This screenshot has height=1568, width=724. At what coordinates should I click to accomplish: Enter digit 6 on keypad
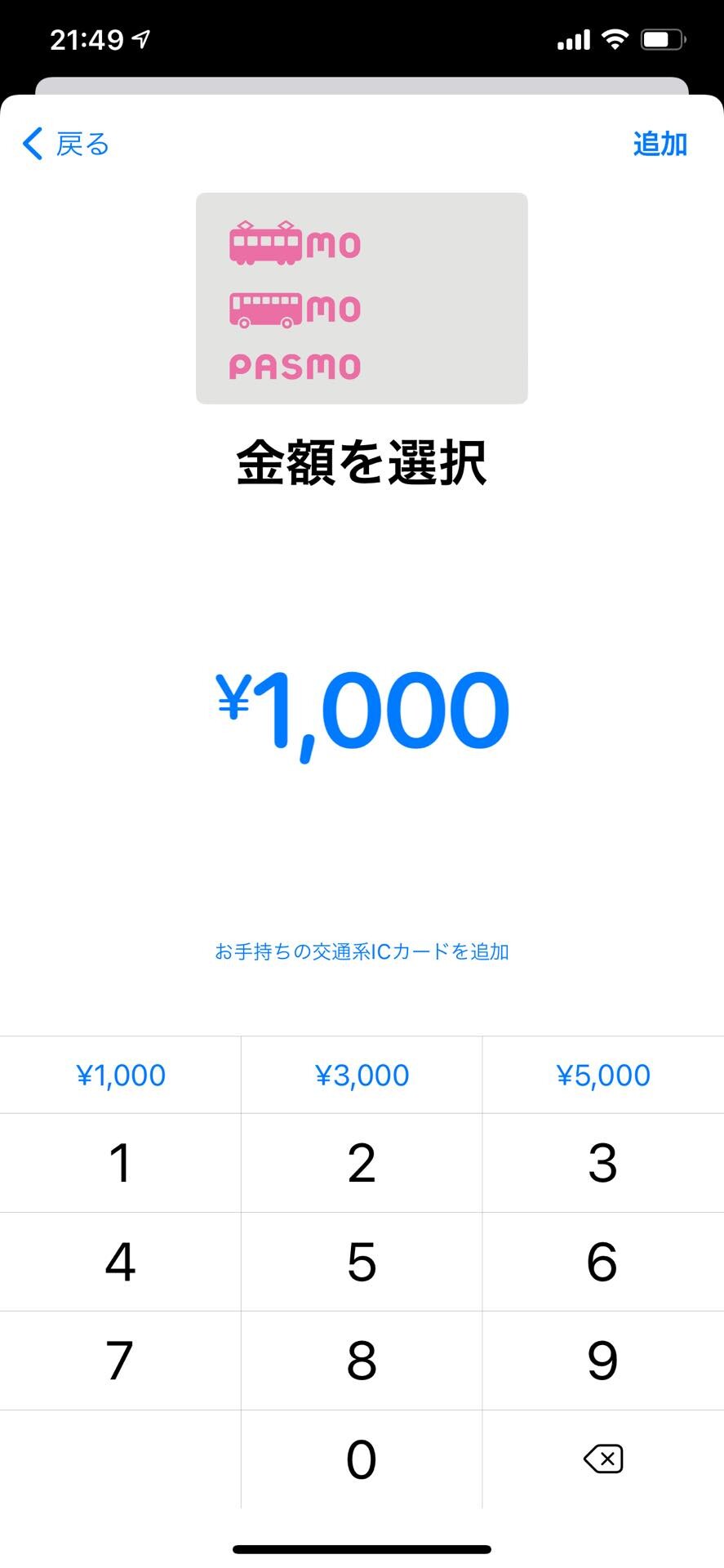click(x=603, y=1262)
